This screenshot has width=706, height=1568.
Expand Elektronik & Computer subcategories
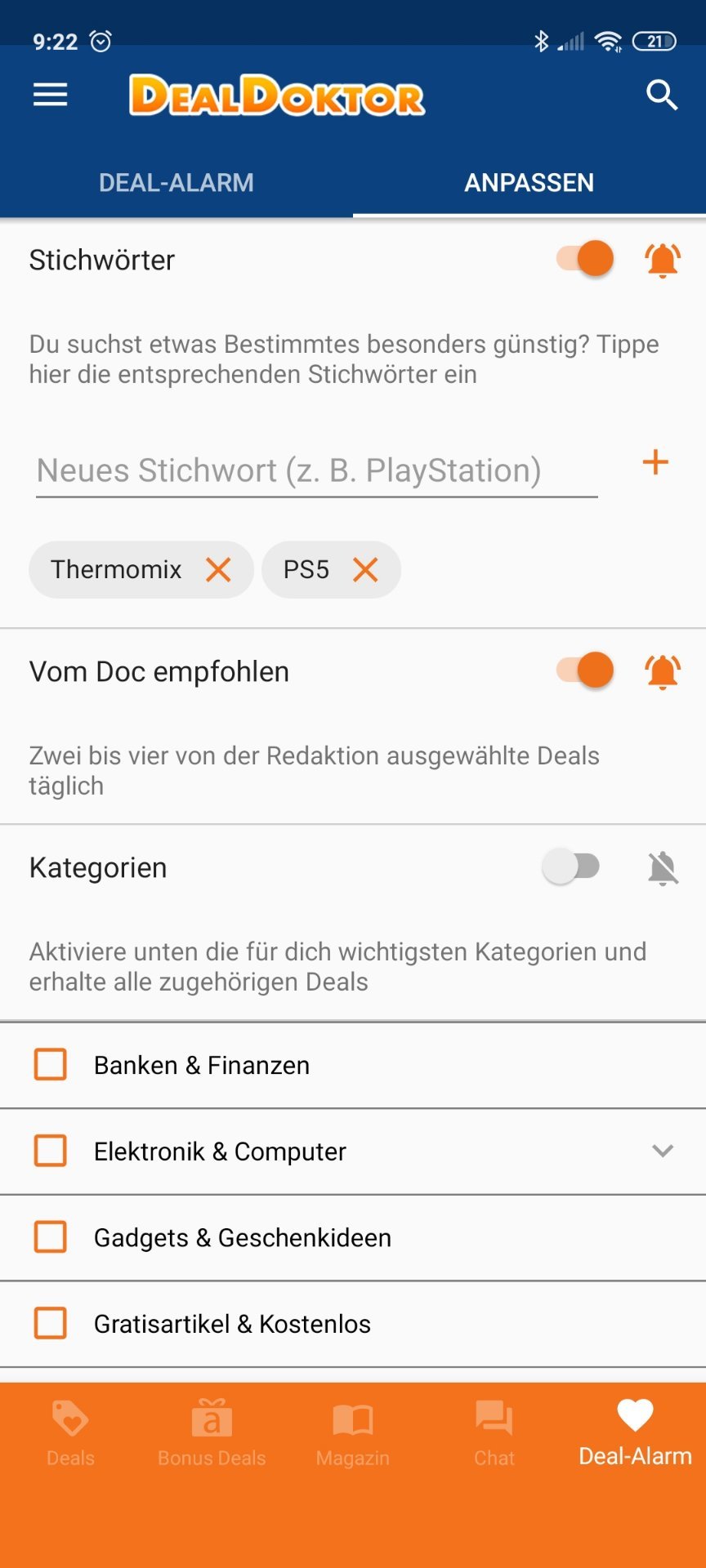pyautogui.click(x=663, y=1151)
